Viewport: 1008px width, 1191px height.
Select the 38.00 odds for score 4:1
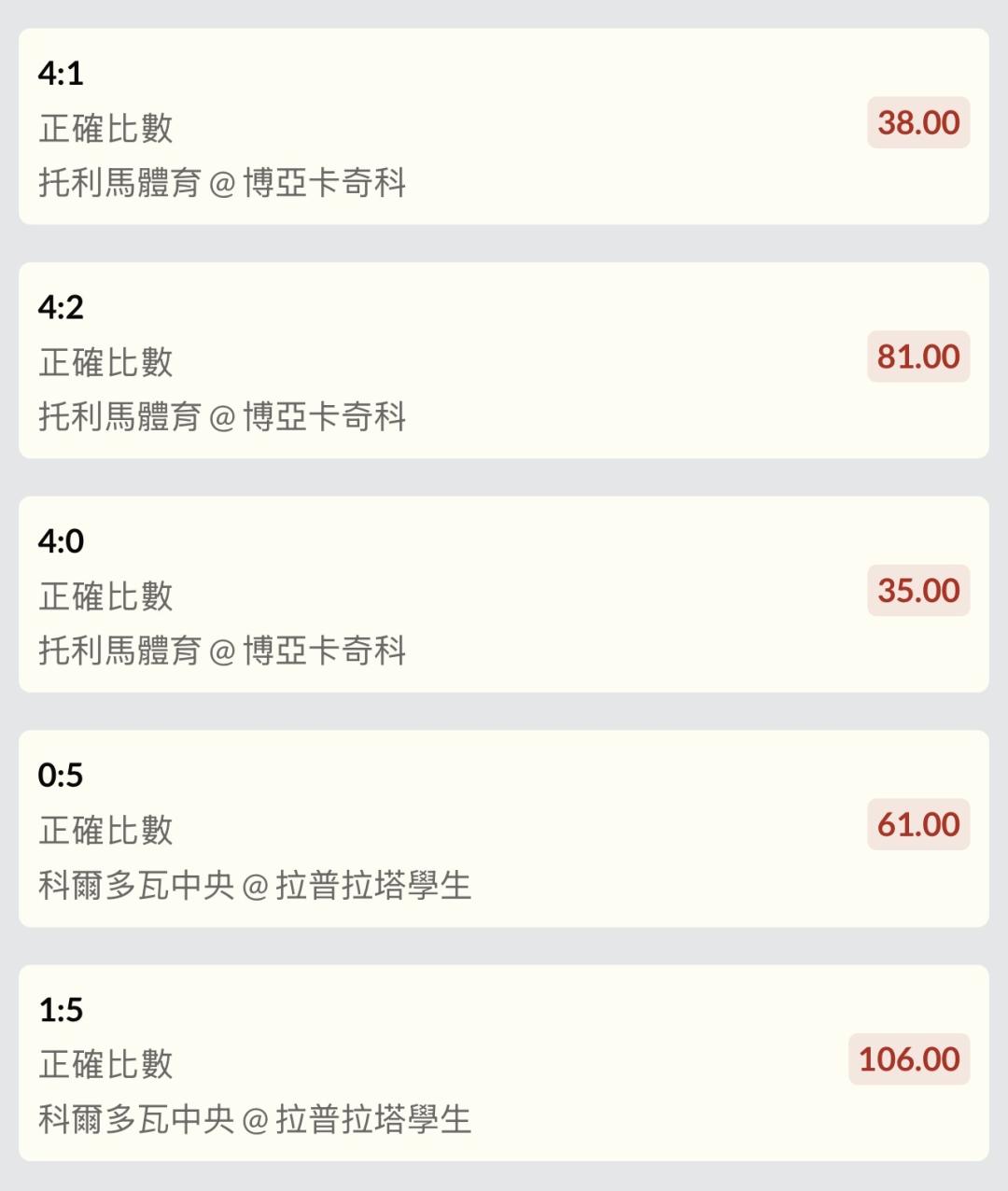click(918, 122)
